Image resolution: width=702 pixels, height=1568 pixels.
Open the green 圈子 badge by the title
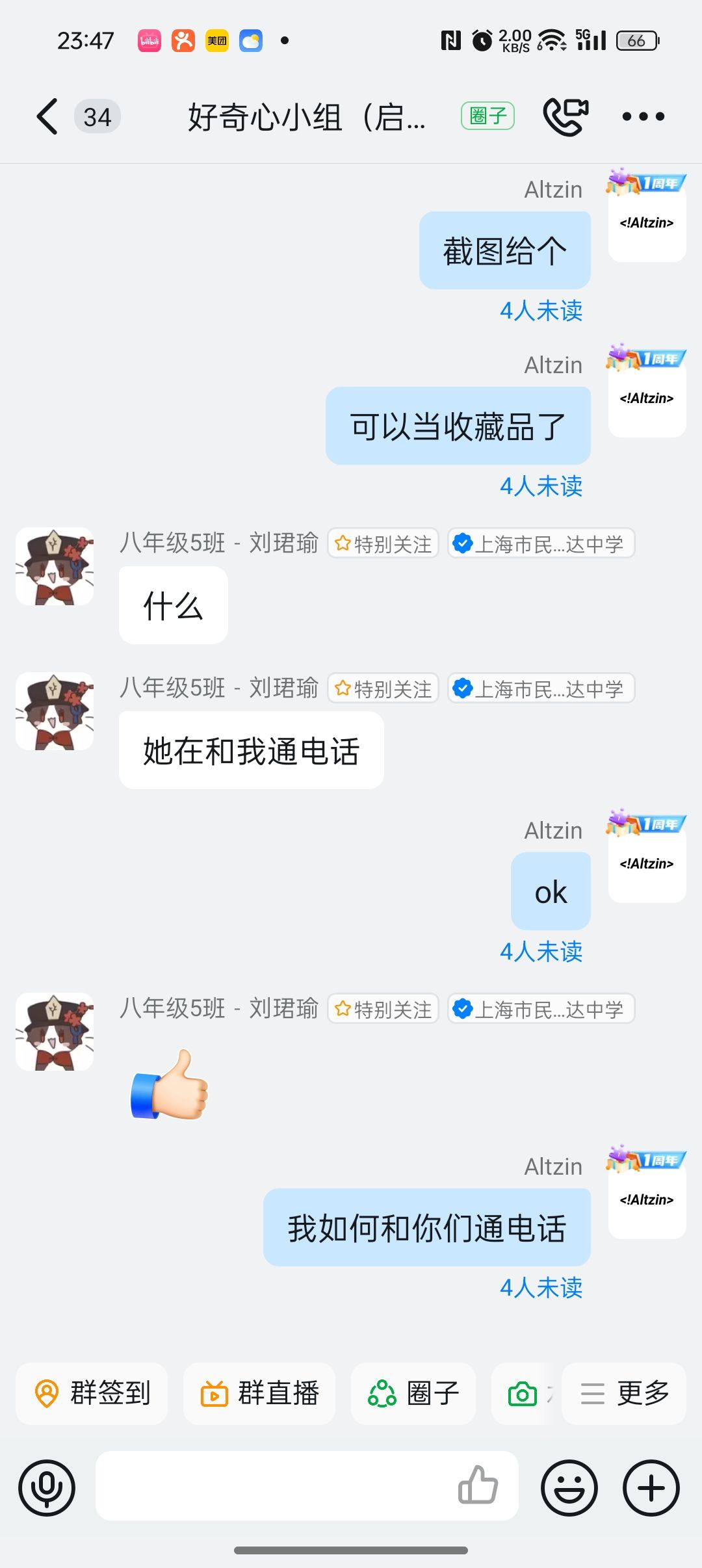click(x=487, y=116)
